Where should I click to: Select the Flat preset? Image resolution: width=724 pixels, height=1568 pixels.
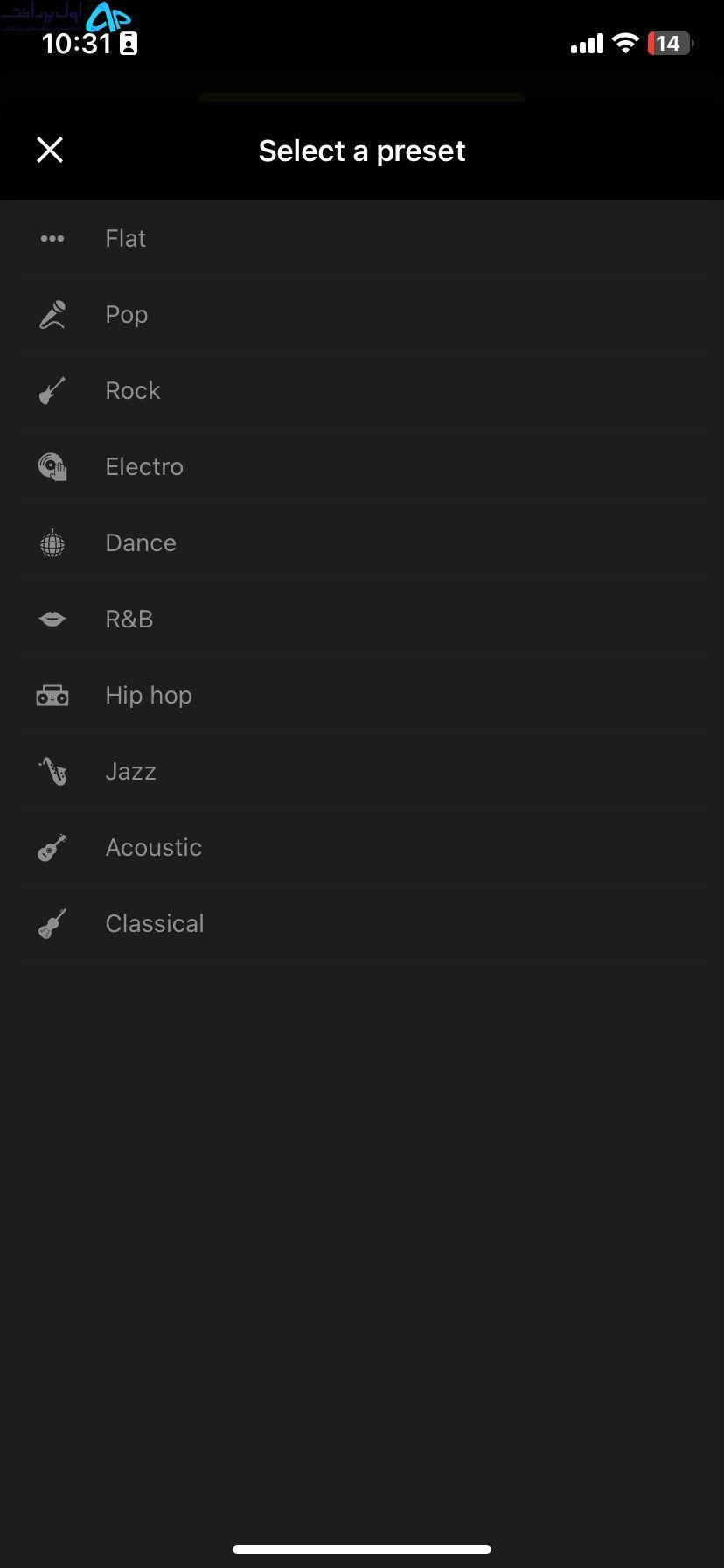click(x=362, y=238)
